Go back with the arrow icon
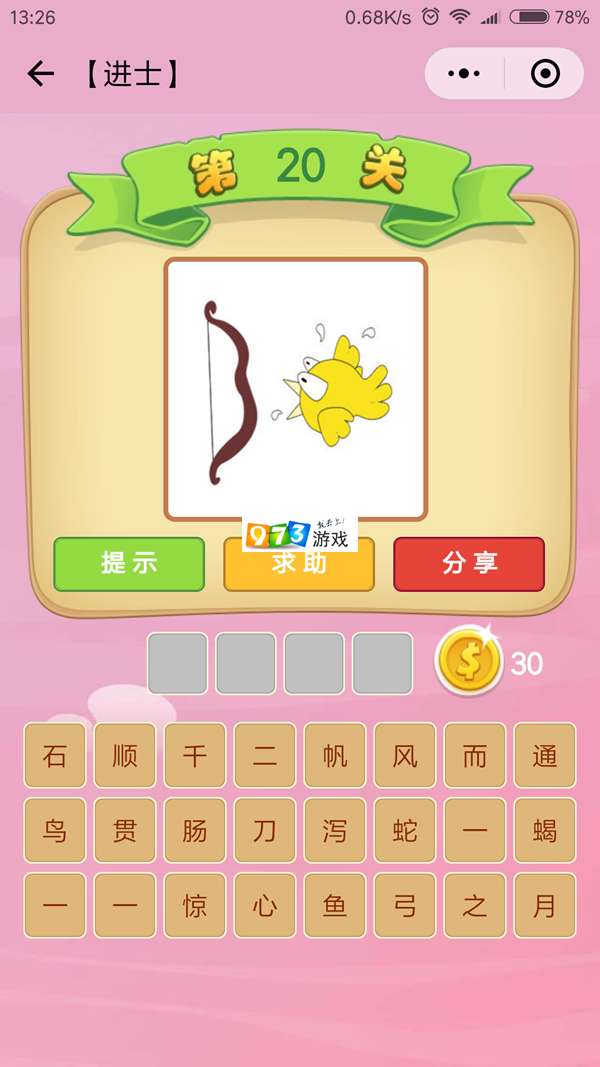 (40, 74)
